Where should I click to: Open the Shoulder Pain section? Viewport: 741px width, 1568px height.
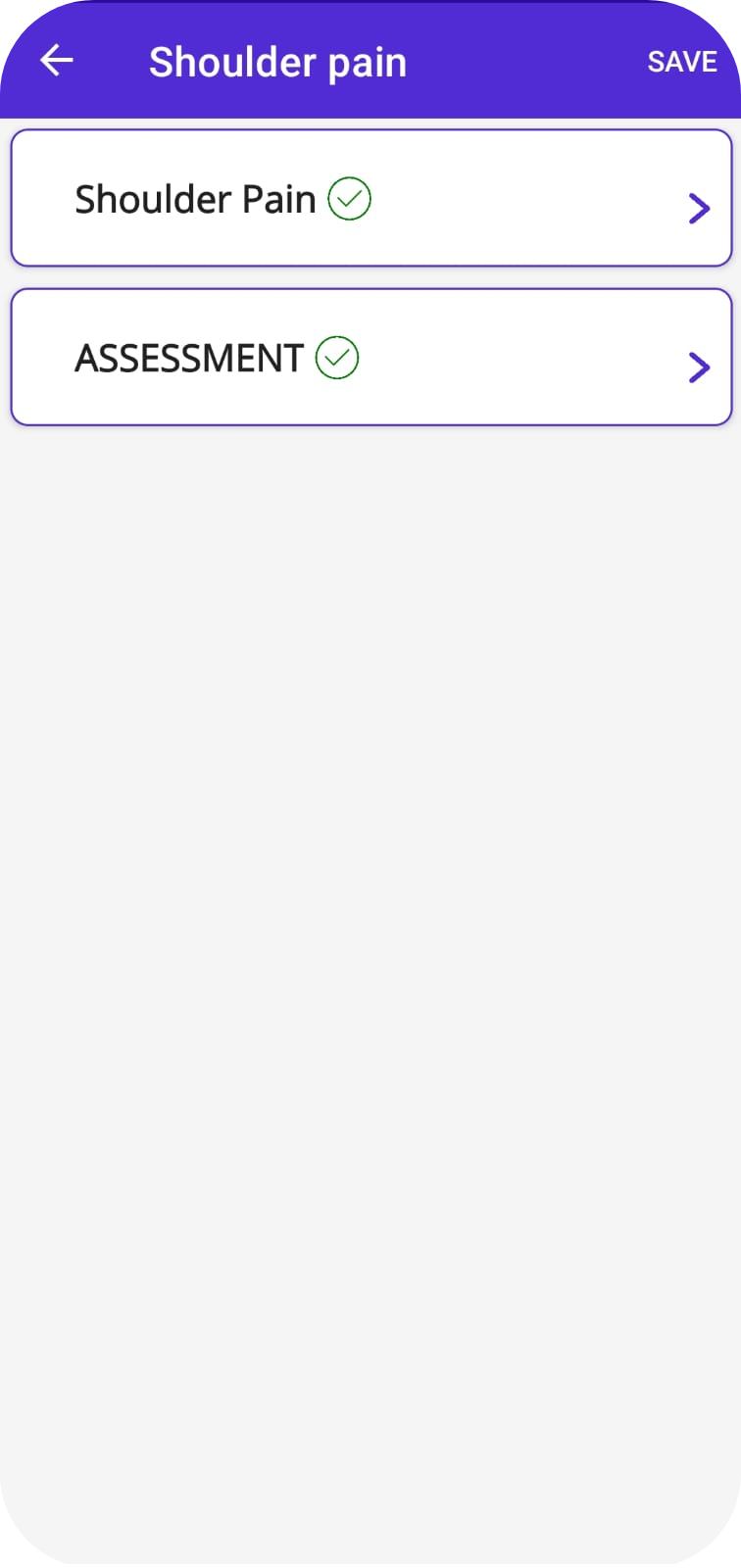tap(370, 198)
